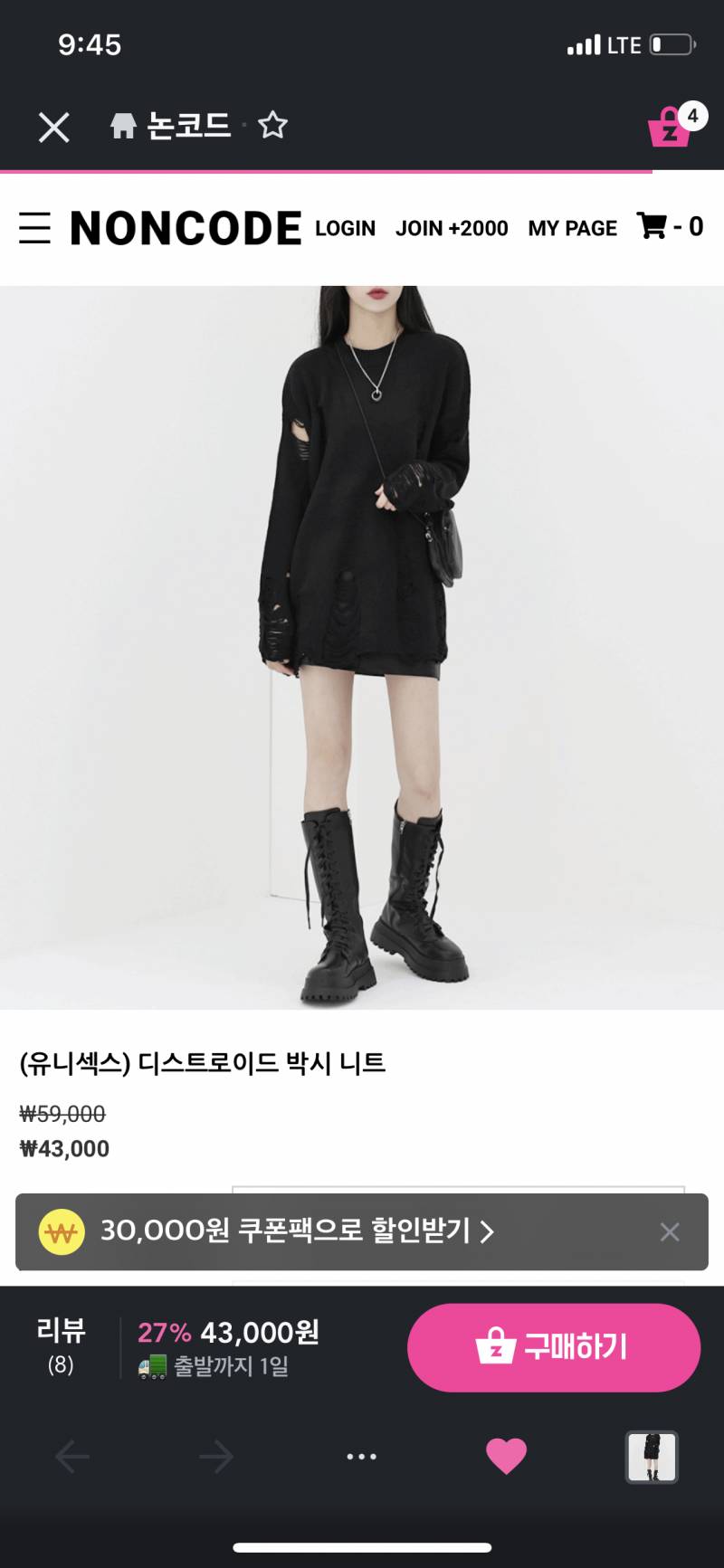This screenshot has width=724, height=1568.
Task: Open more options via the ellipsis icon
Action: coord(361,1456)
